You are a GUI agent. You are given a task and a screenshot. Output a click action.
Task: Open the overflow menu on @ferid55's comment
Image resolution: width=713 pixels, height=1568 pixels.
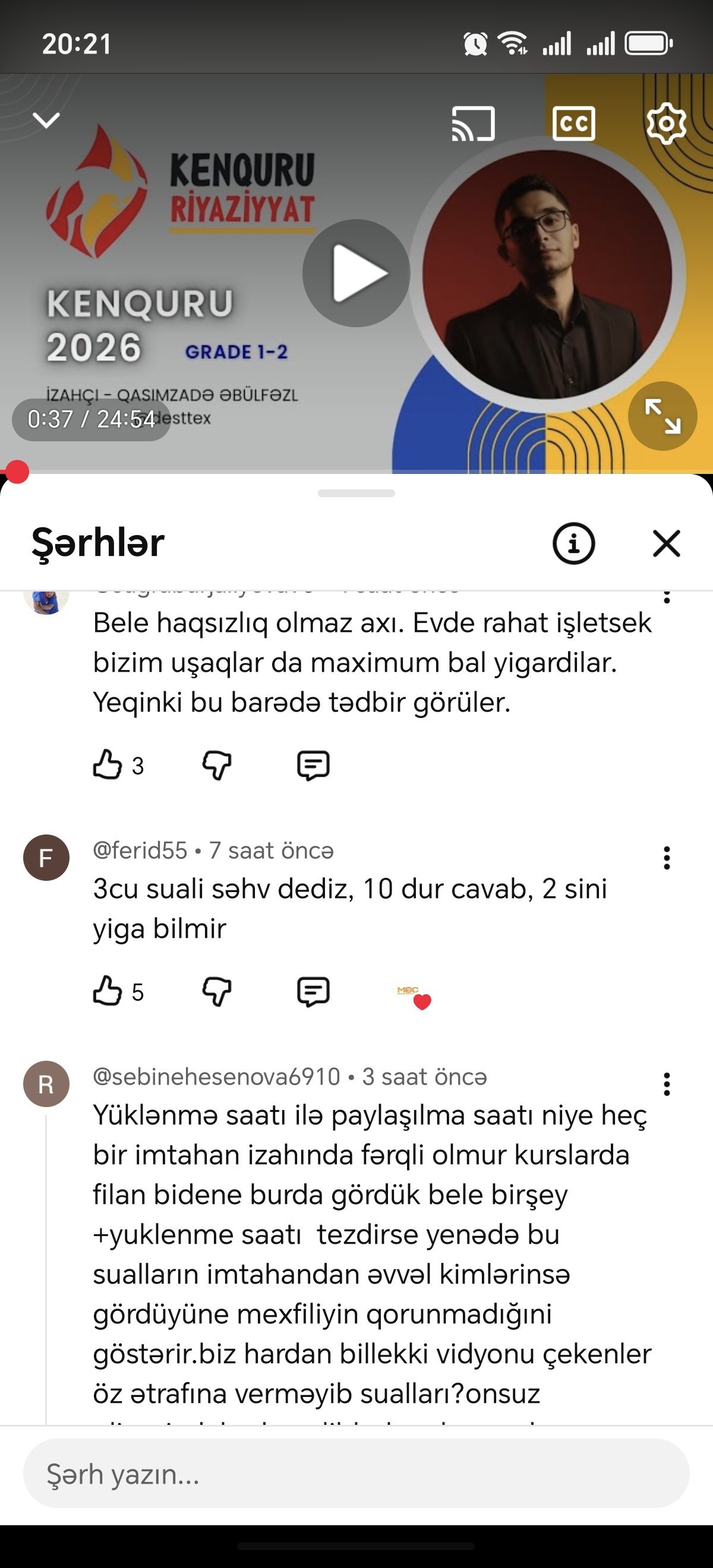(x=667, y=858)
